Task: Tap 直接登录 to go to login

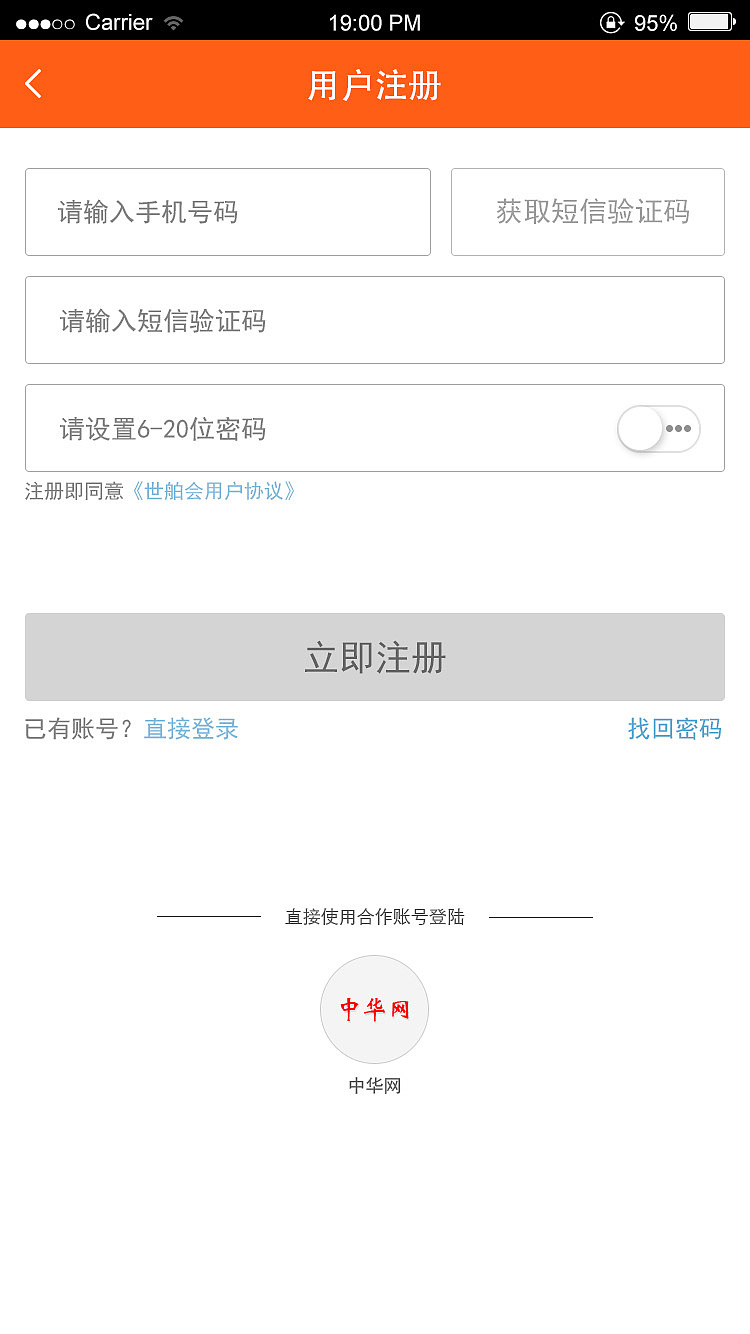Action: tap(190, 729)
